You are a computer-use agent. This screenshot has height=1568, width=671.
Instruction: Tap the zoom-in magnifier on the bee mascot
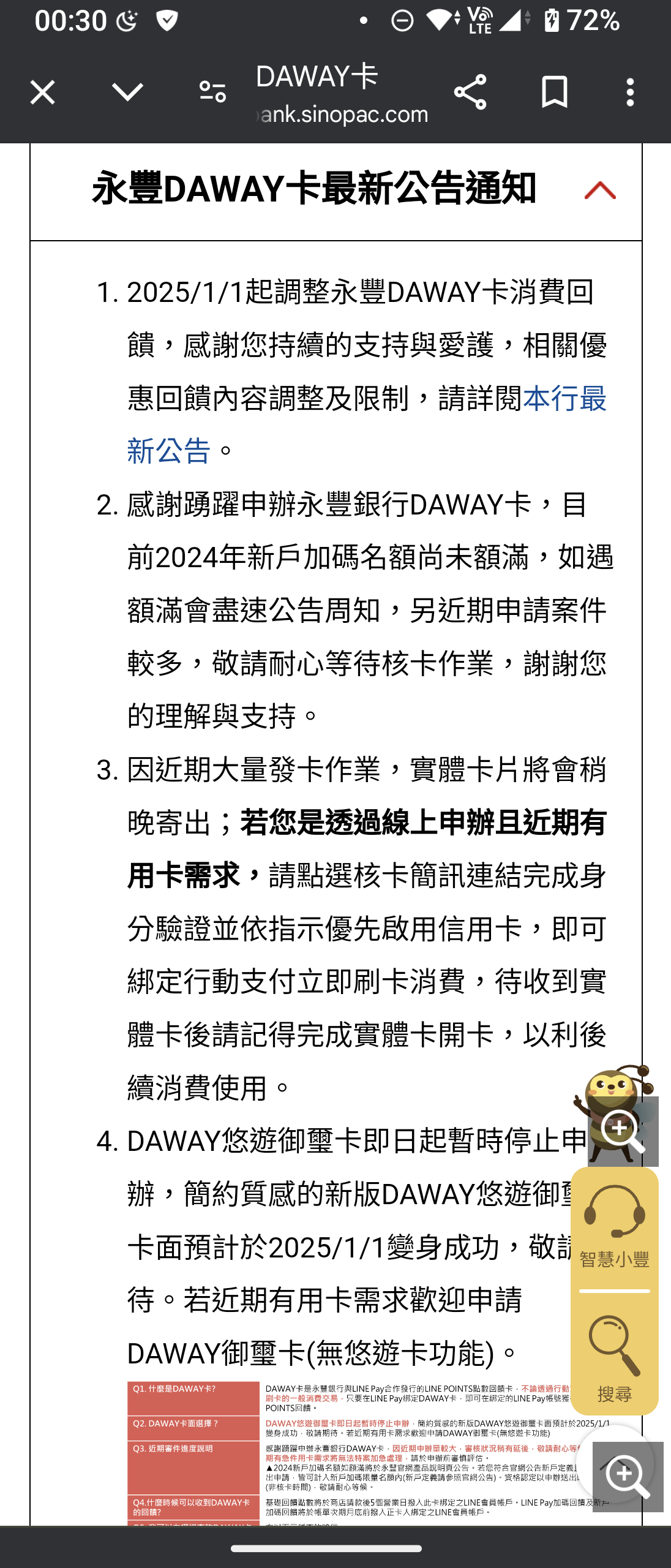623,1131
